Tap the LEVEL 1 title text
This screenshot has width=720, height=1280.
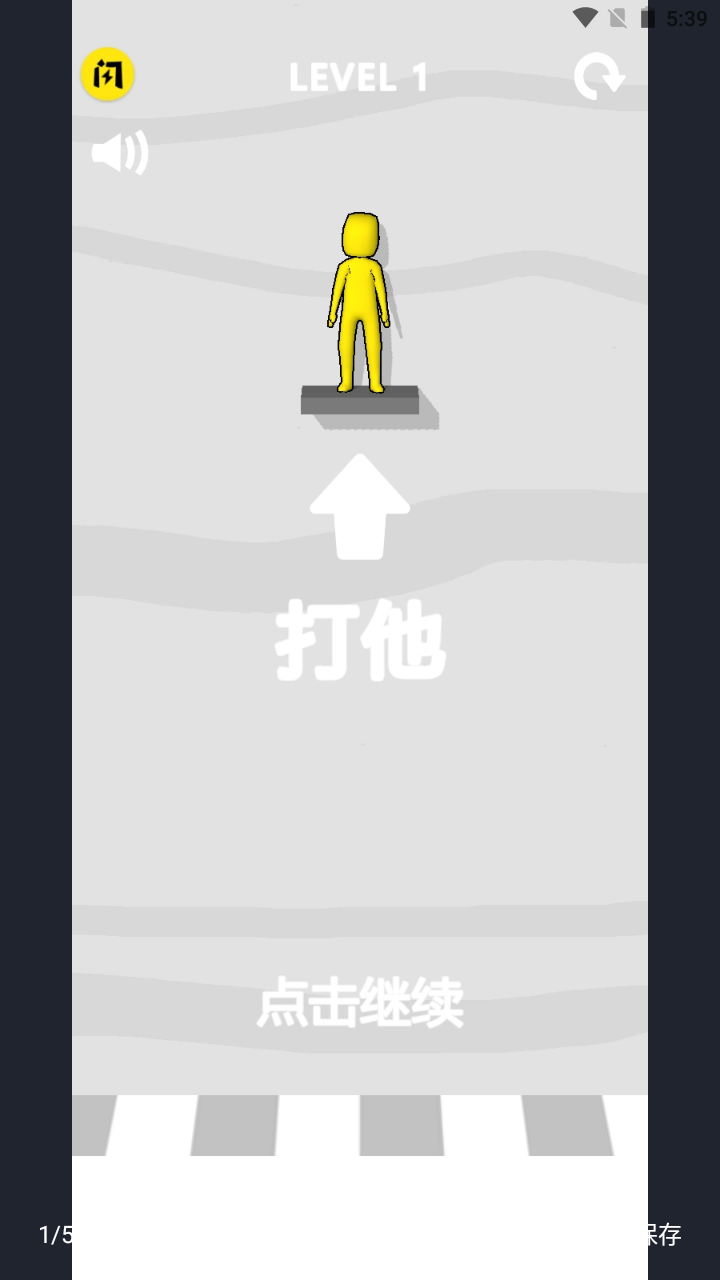[x=358, y=77]
